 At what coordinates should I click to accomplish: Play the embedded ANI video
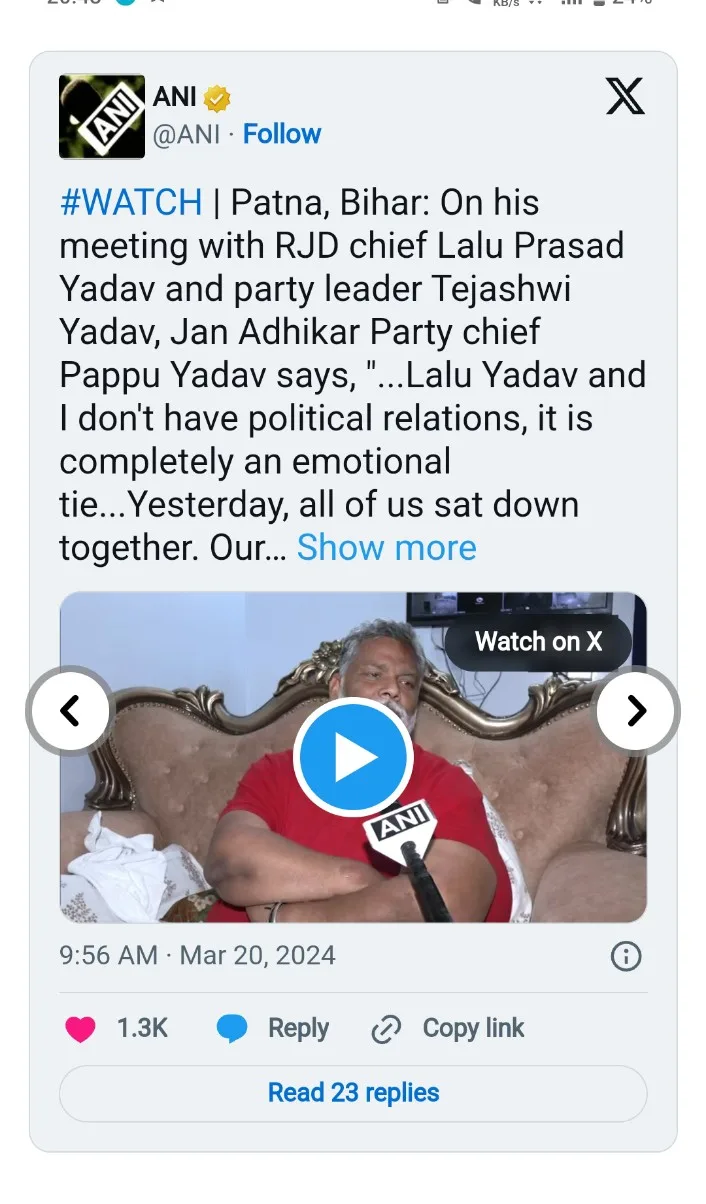coord(352,757)
